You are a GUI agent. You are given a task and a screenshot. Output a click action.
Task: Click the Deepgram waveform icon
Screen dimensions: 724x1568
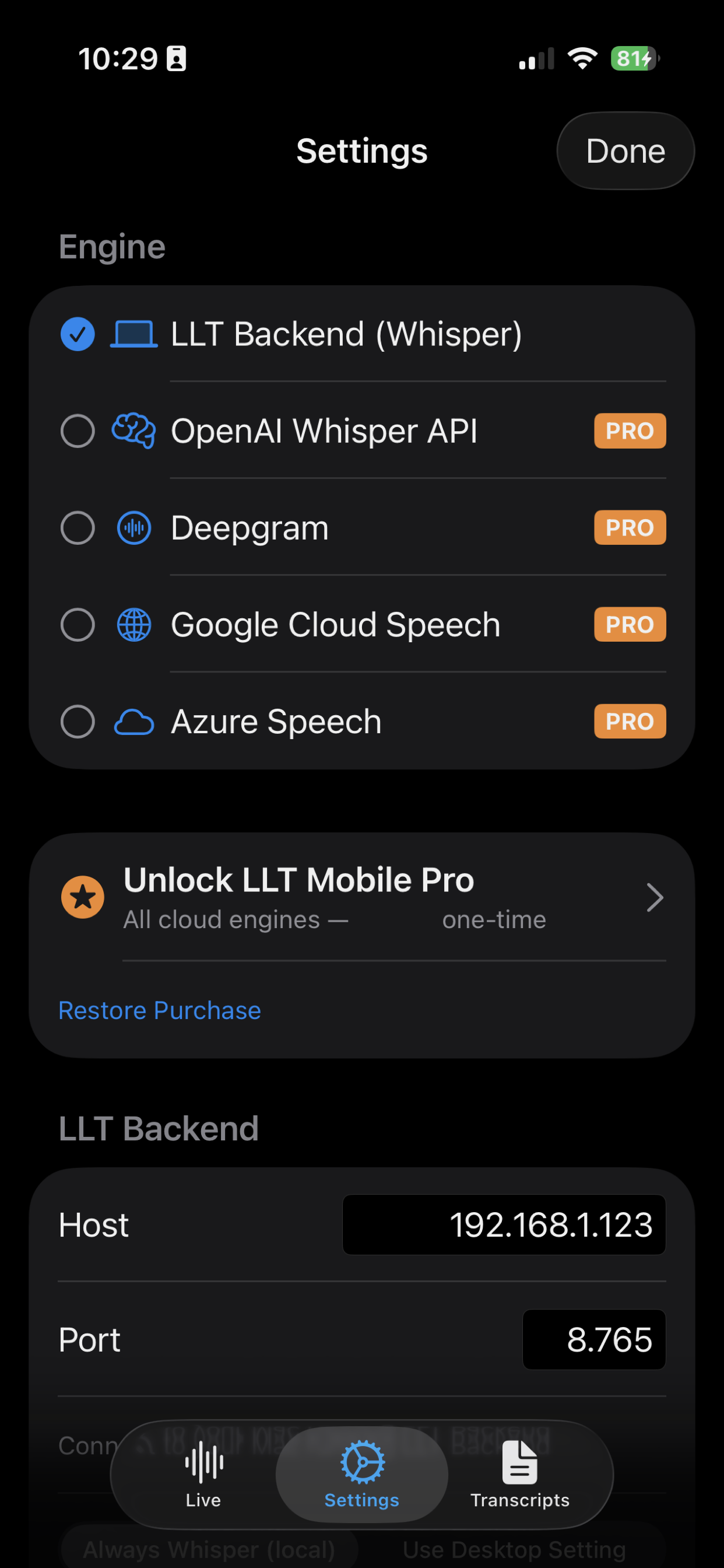pos(134,527)
